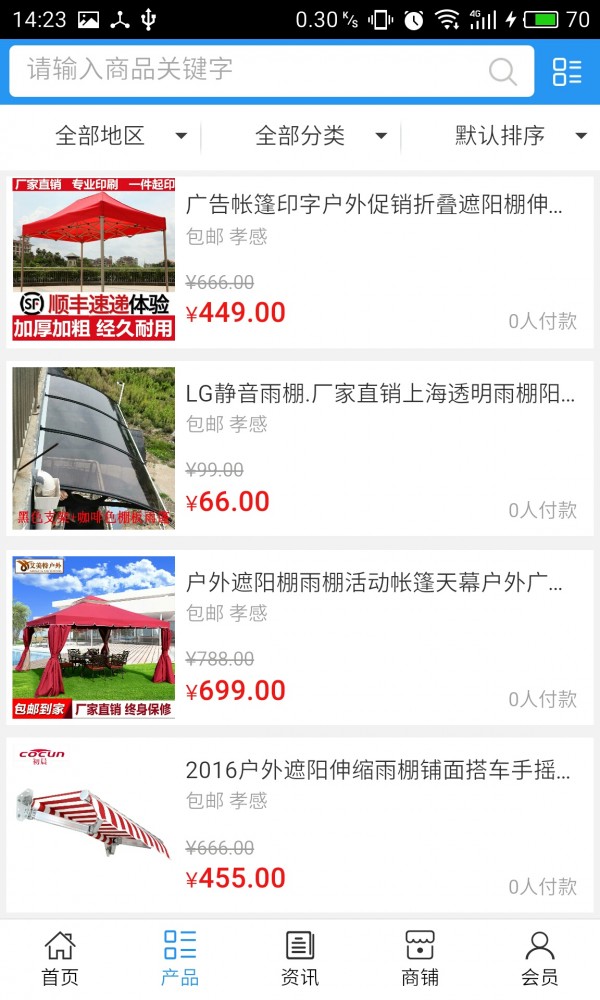Switch to the 会员 member tab
Image resolution: width=600 pixels, height=1000 pixels.
[540, 958]
